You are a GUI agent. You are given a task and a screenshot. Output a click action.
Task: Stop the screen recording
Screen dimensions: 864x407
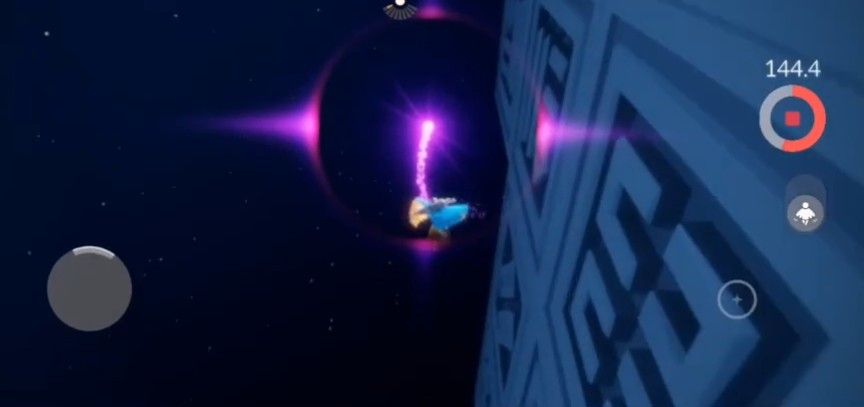pyautogui.click(x=792, y=119)
